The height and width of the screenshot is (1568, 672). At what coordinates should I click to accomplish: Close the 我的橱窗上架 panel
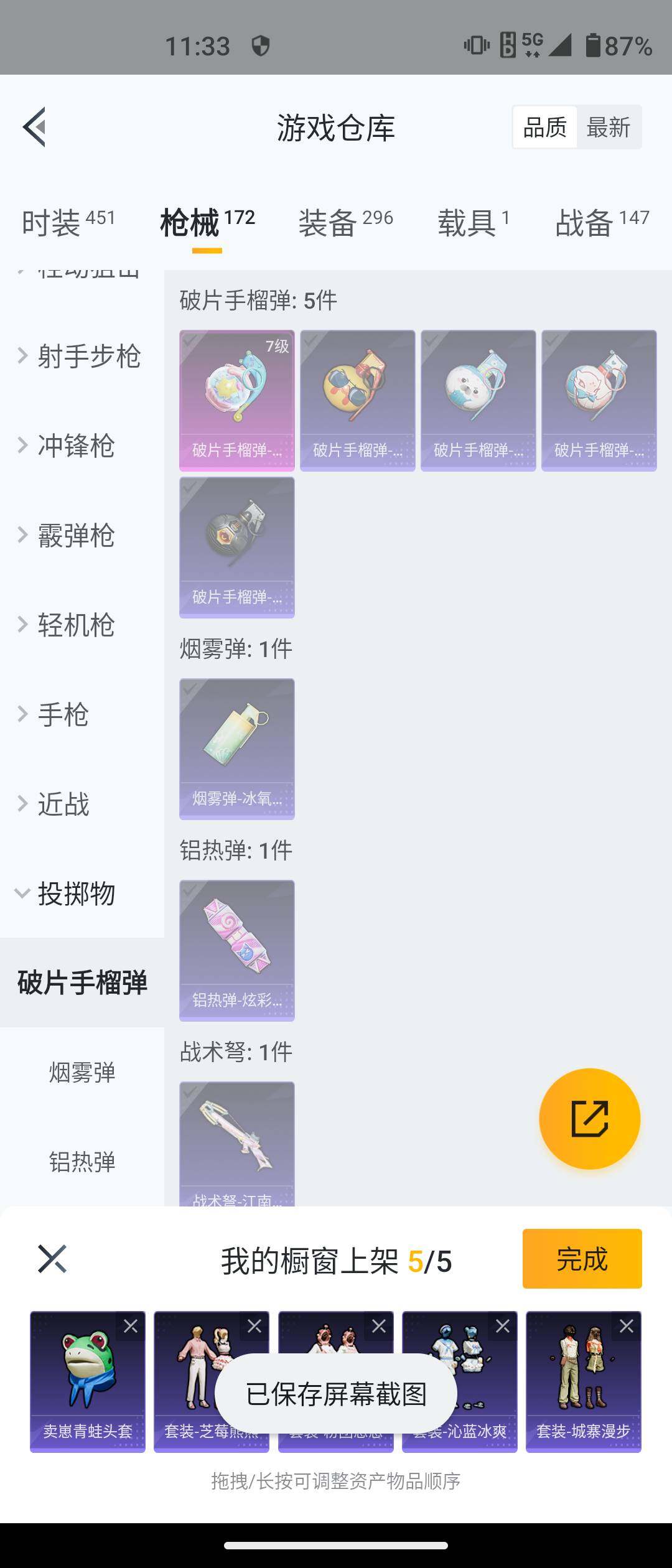52,1259
